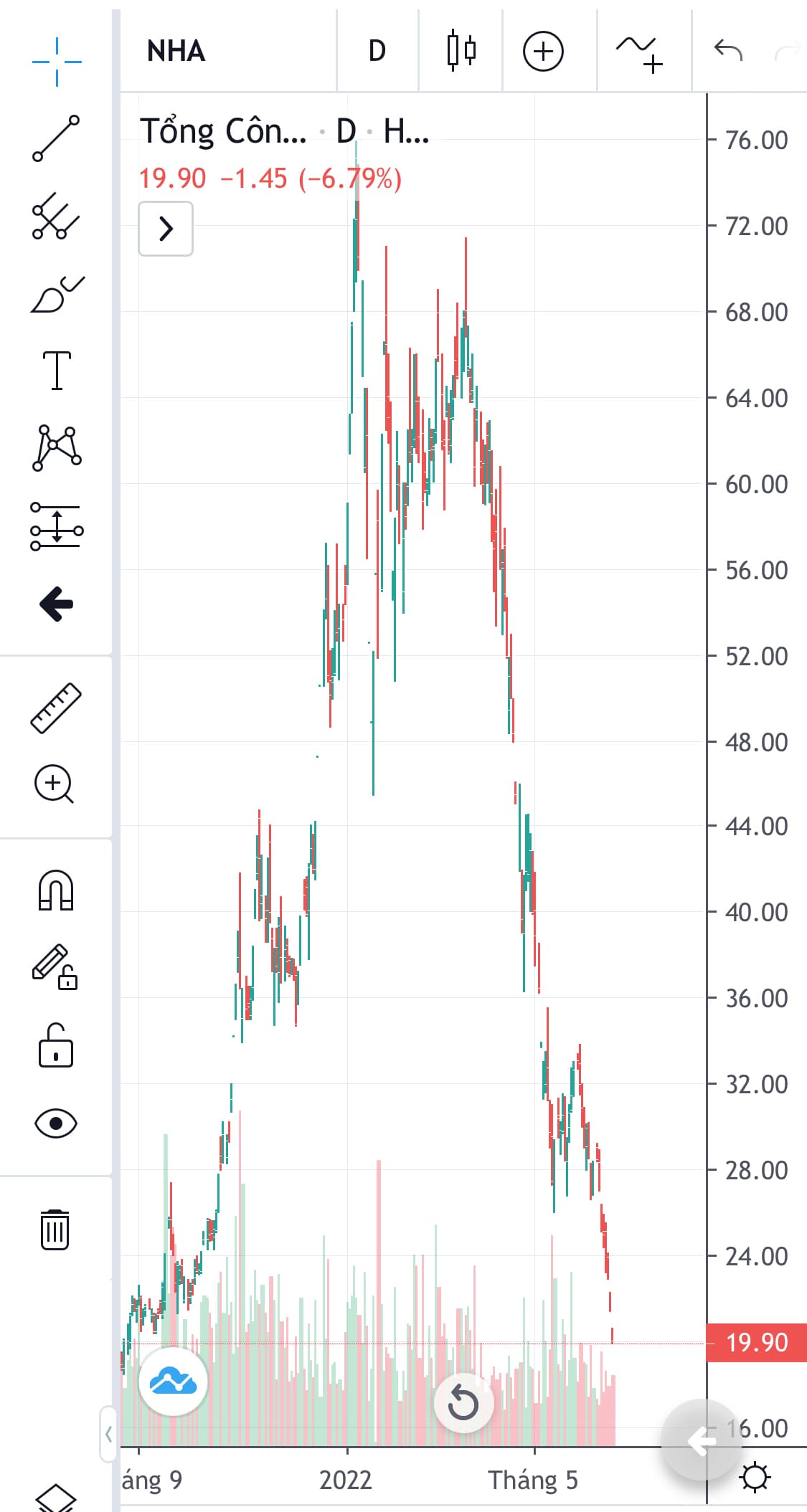The image size is (807, 1512).
Task: Select the ruler measure tool
Action: point(56,708)
